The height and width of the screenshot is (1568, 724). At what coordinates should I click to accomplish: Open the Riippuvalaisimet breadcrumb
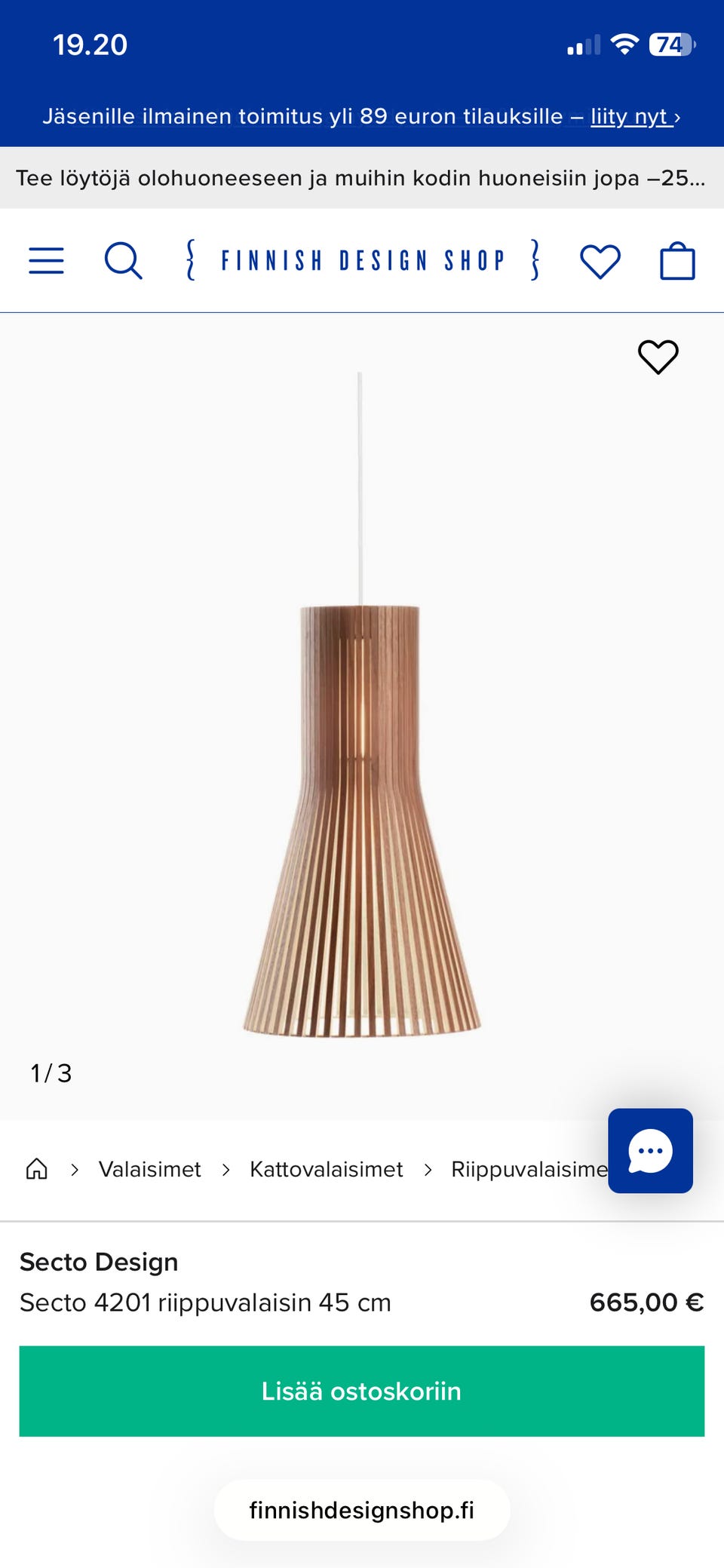pyautogui.click(x=528, y=1169)
